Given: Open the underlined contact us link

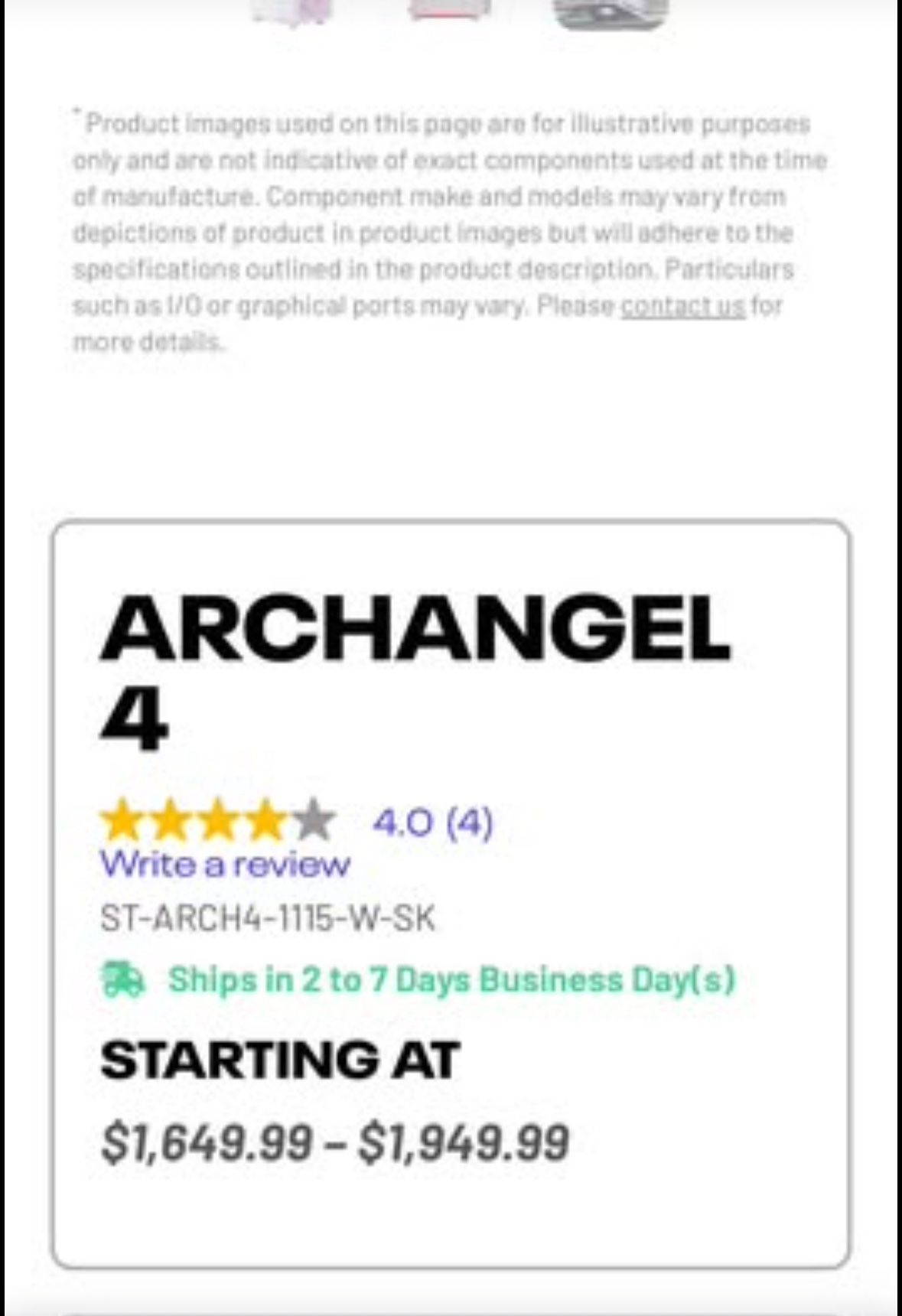Looking at the screenshot, I should click(x=682, y=306).
